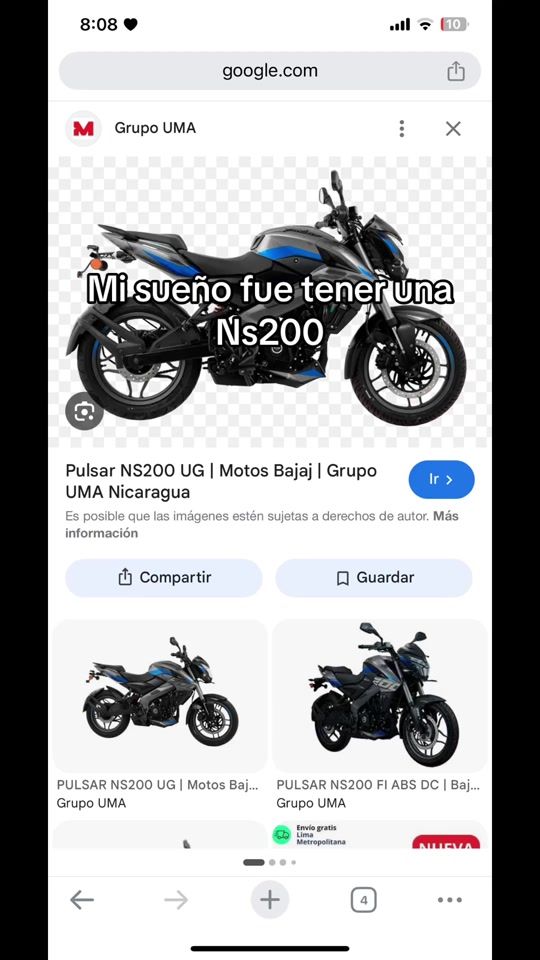Close the Grupo UMA image viewer
The height and width of the screenshot is (960, 540).
(453, 129)
